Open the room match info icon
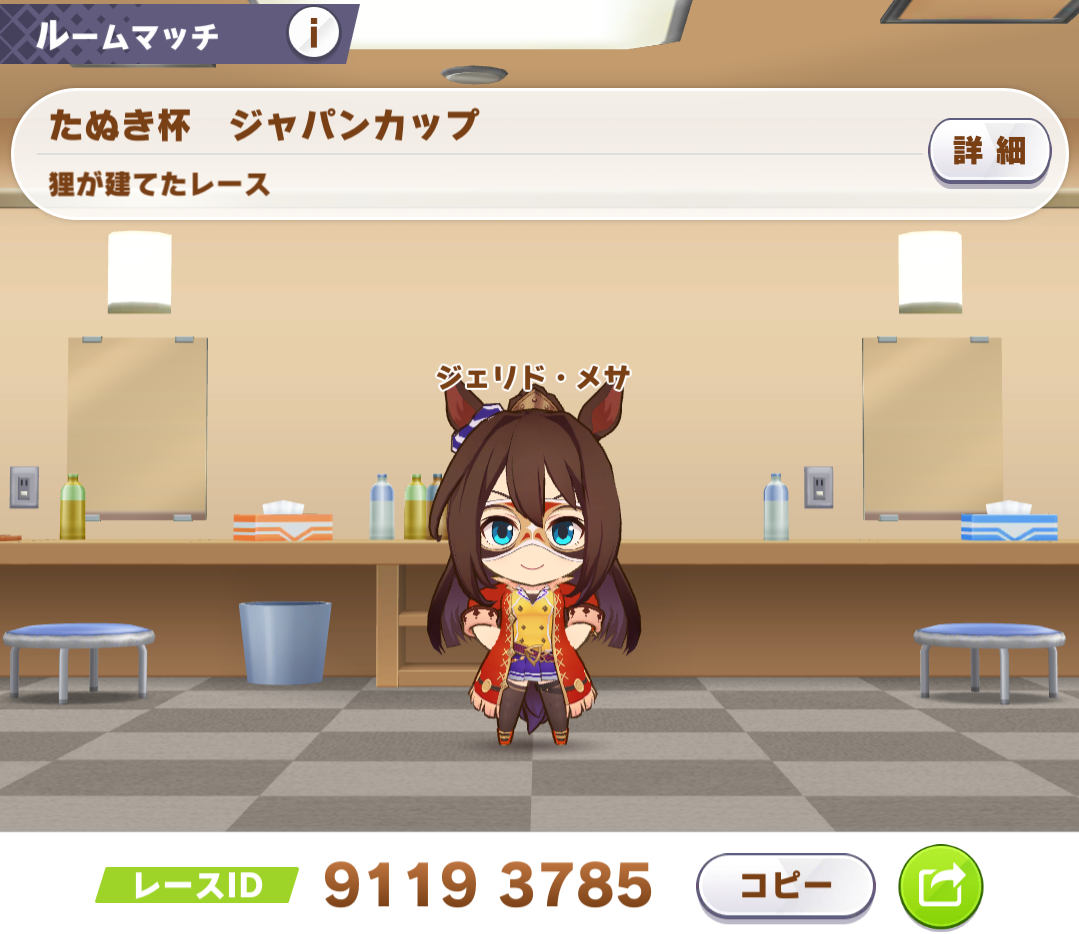The height and width of the screenshot is (934, 1079). [313, 35]
